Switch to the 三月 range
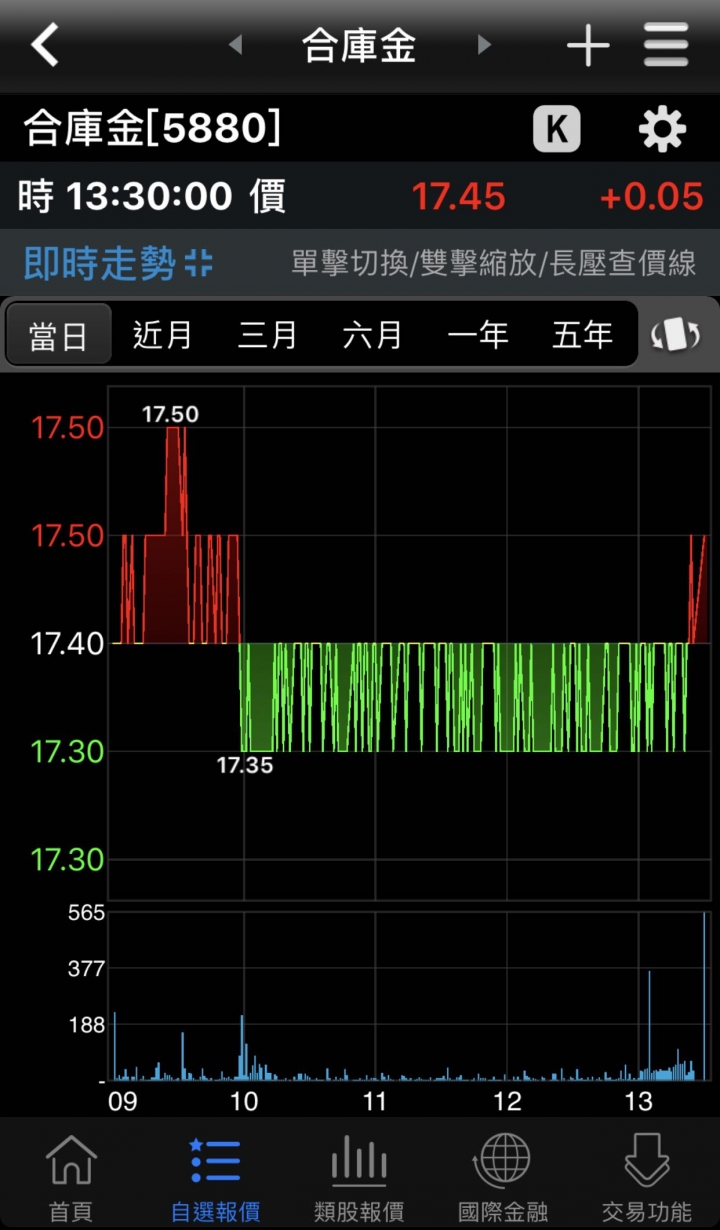Screen dimensions: 720x1230 coord(268,335)
